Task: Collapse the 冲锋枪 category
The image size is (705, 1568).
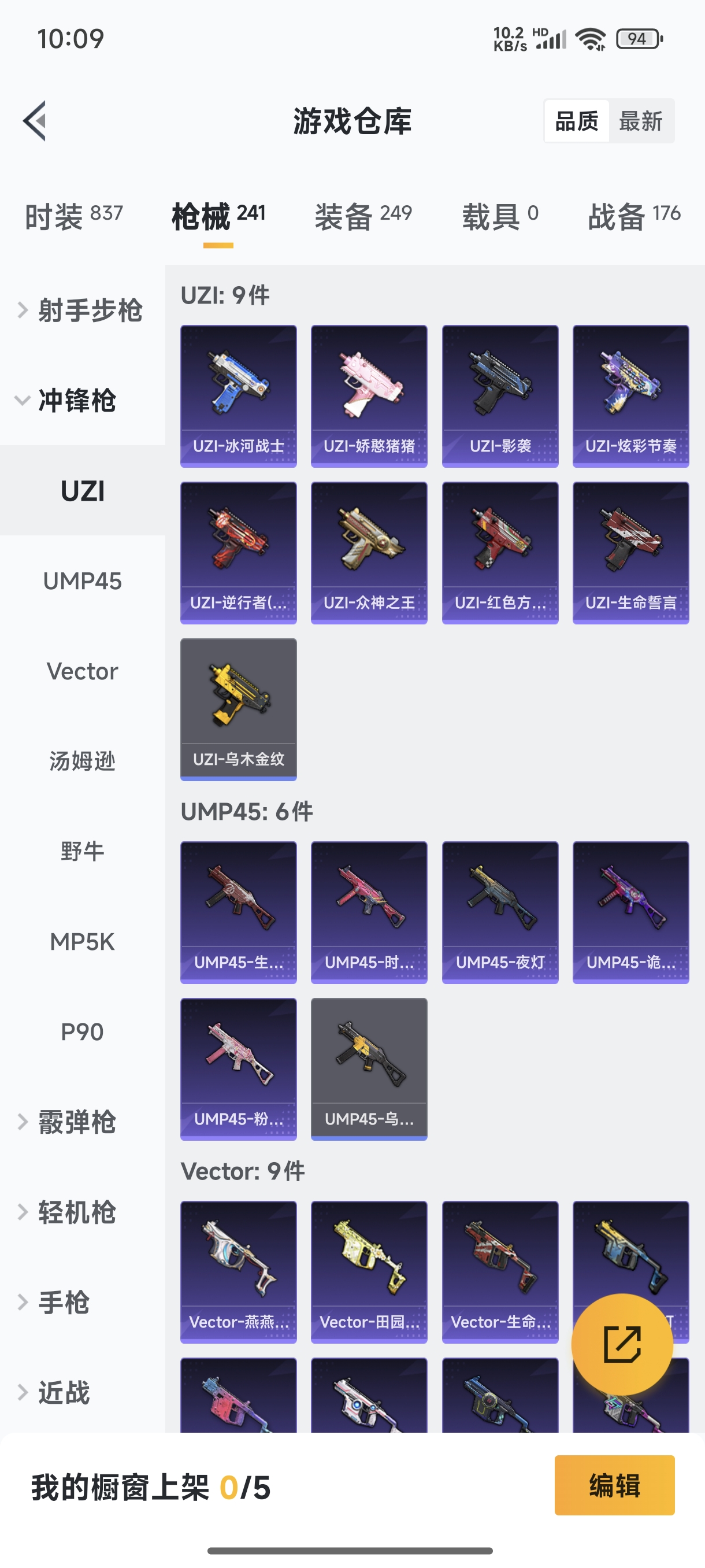Action: (76, 401)
